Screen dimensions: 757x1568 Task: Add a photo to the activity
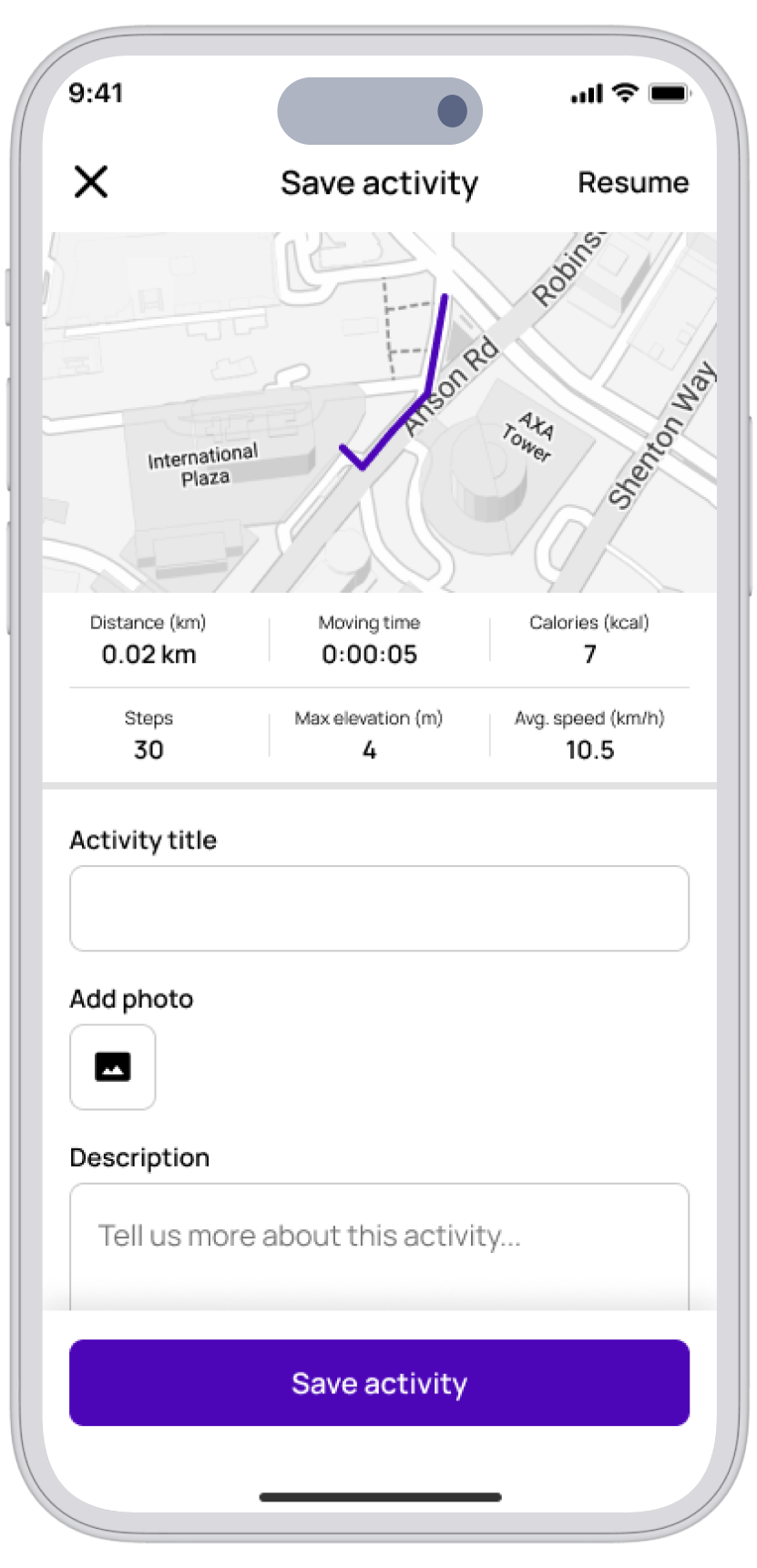113,1066
